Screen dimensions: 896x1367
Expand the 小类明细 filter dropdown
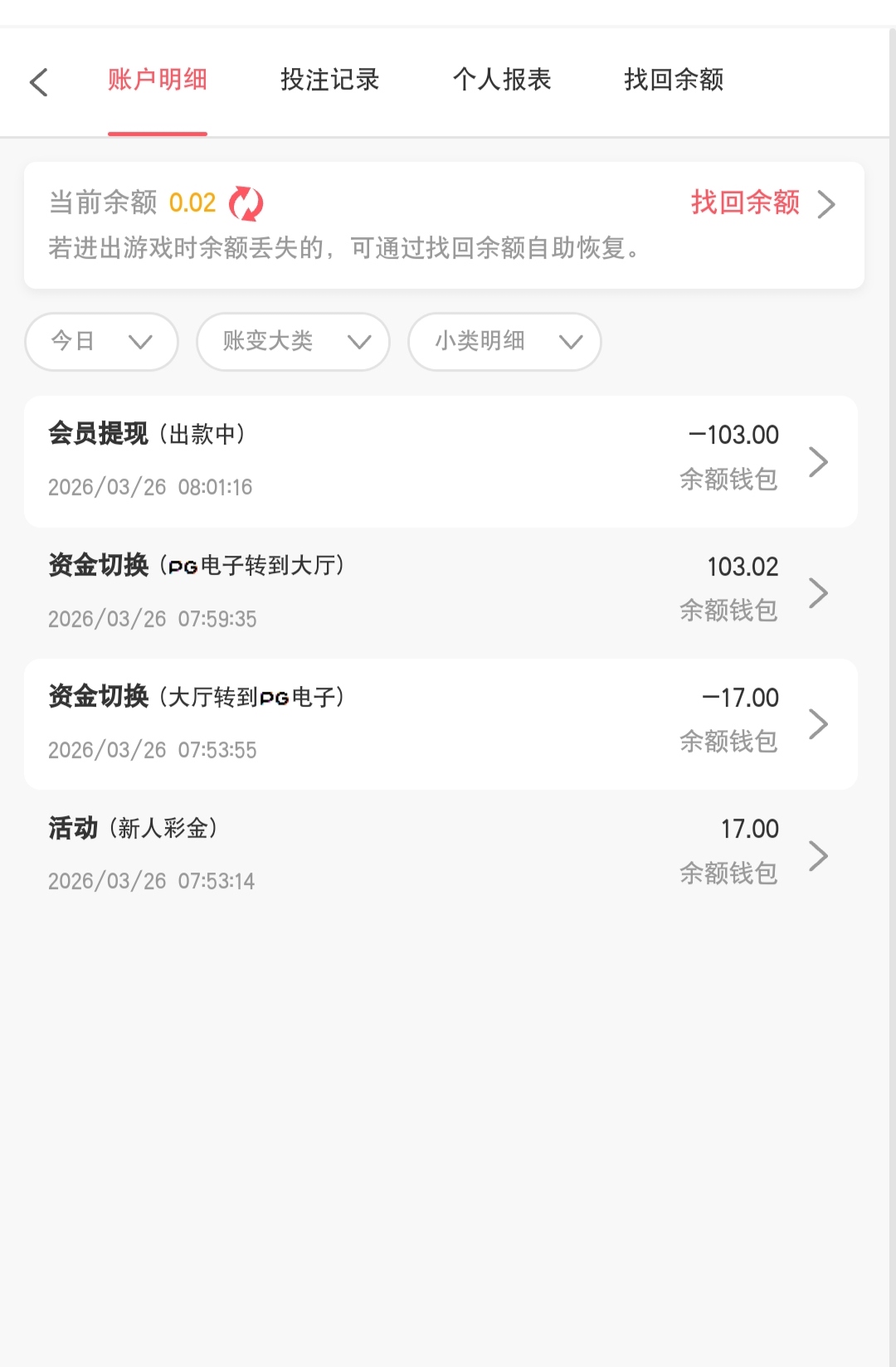point(504,341)
